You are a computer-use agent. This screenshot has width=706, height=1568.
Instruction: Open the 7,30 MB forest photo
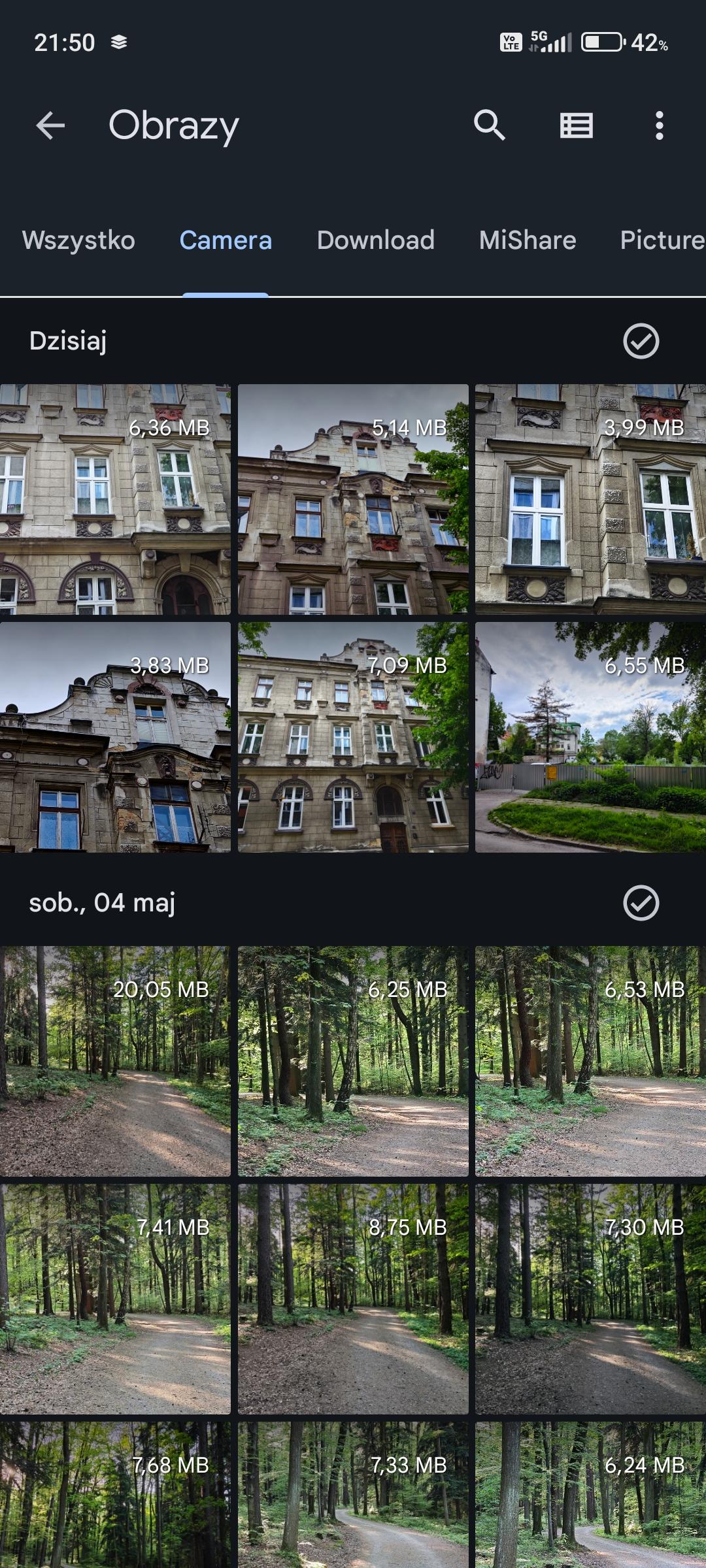[x=590, y=1299]
